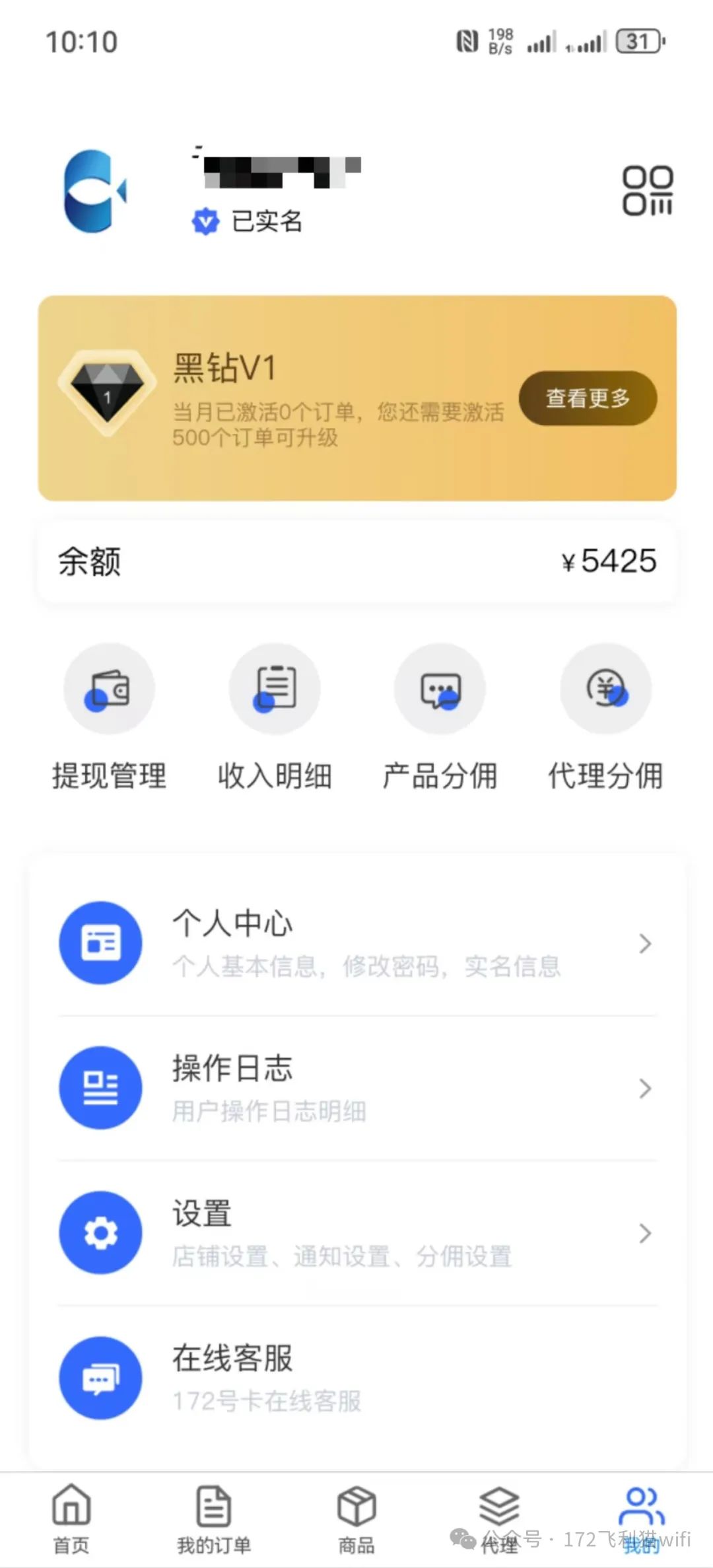Open the QR code scanner icon
This screenshot has width=713, height=1568.
point(648,190)
